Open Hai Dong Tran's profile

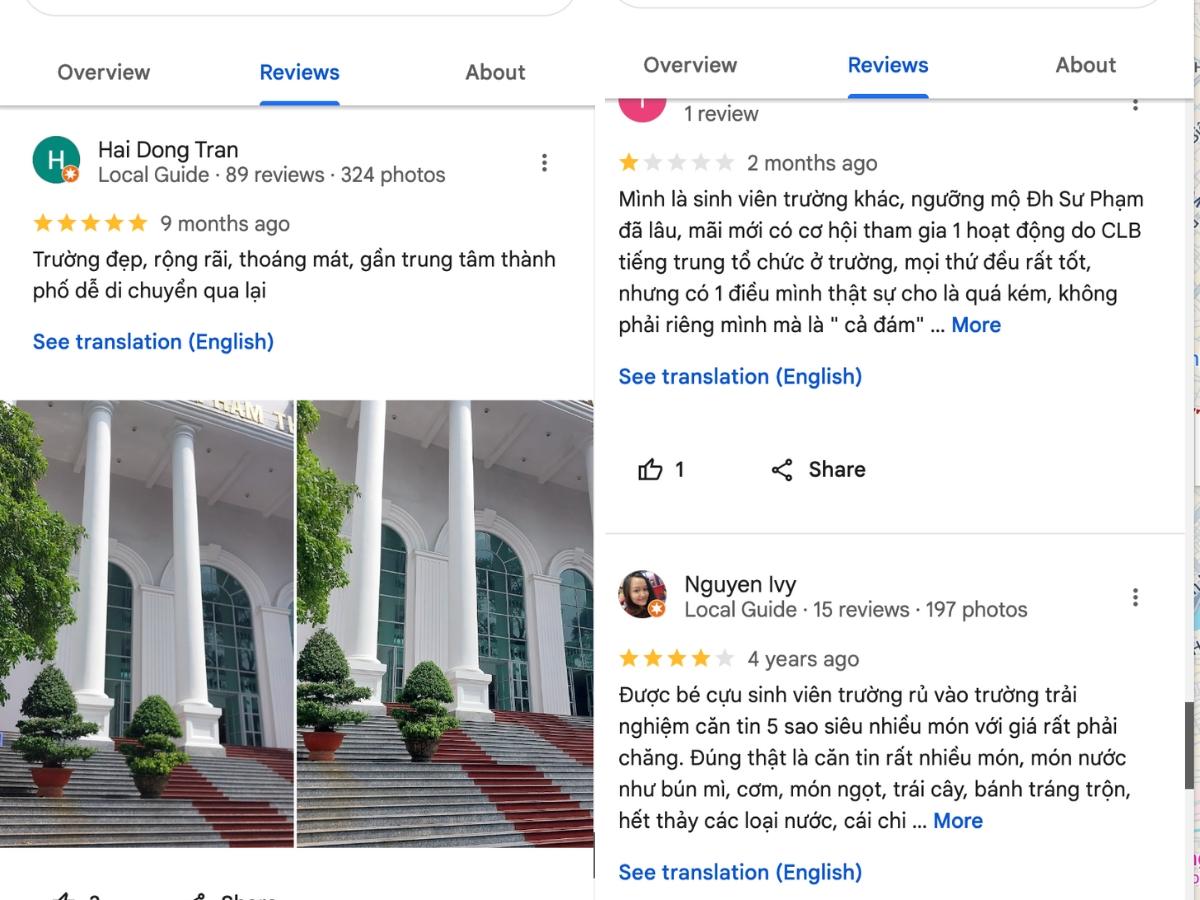click(x=168, y=150)
